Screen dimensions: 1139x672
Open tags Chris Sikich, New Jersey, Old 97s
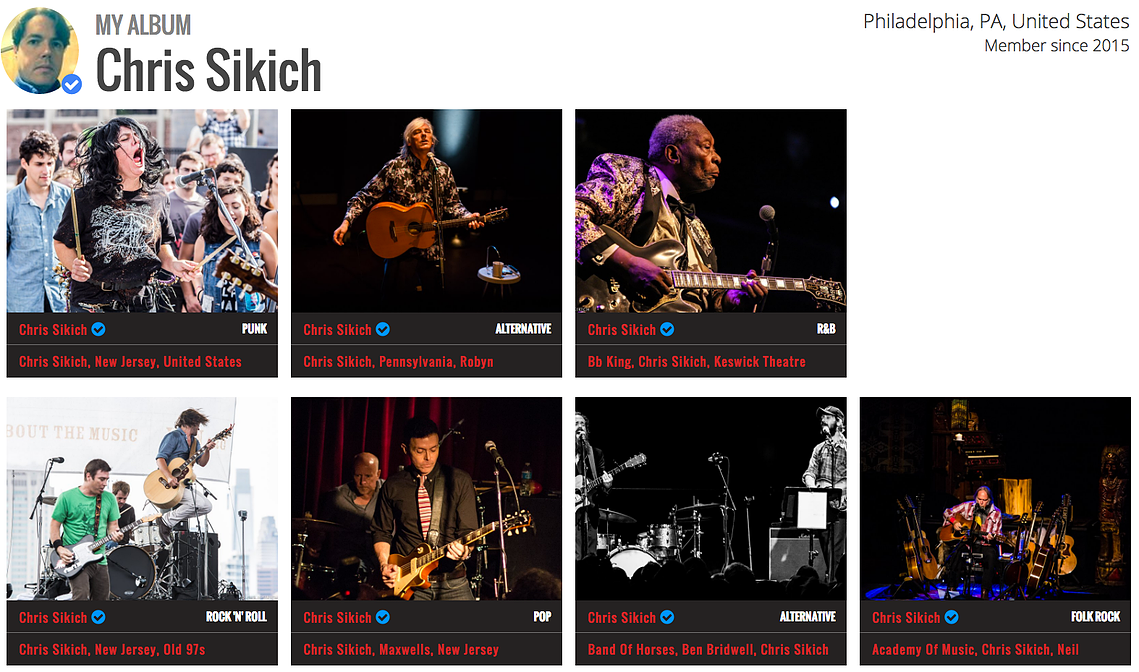click(112, 649)
